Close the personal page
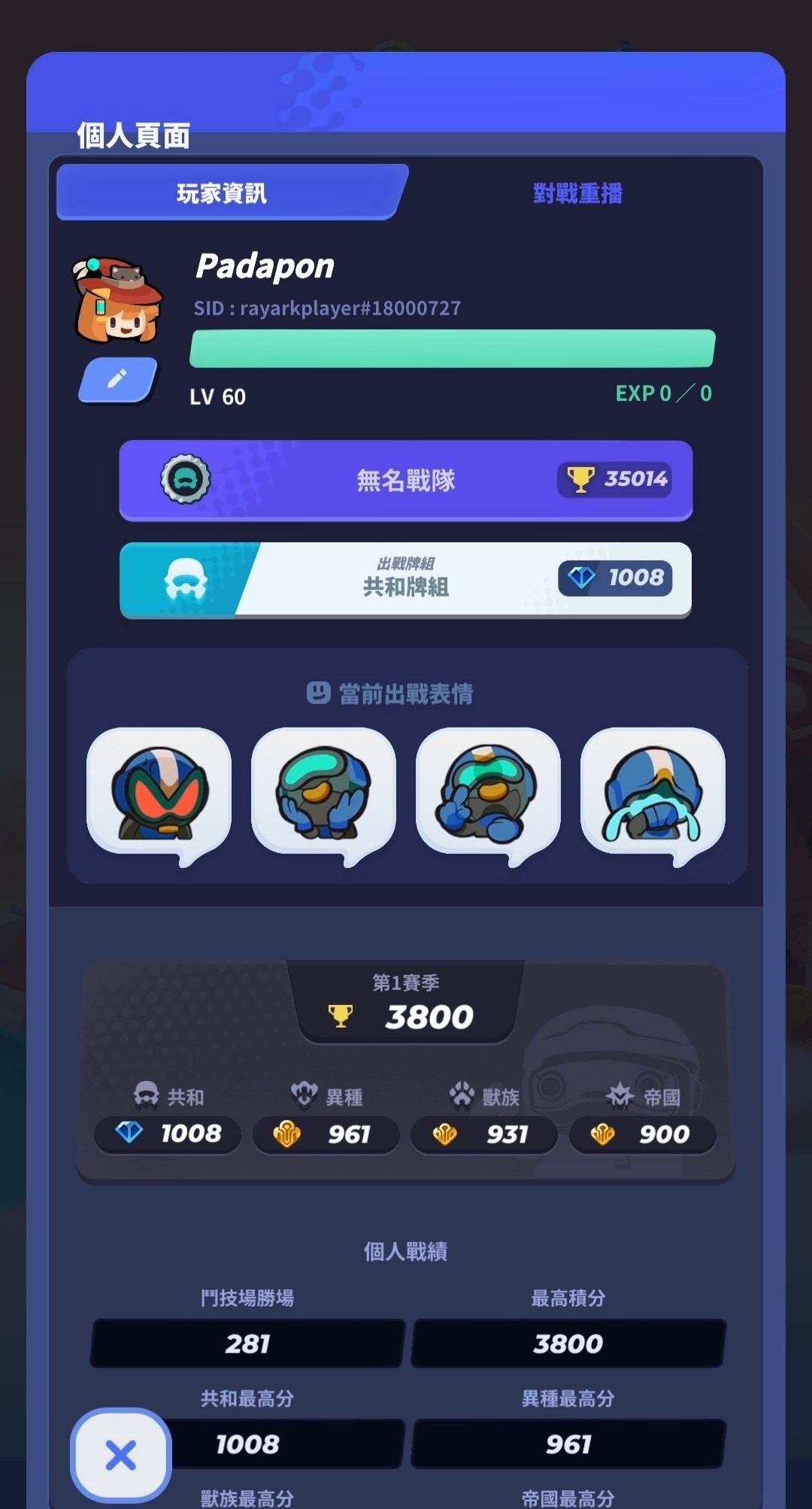 coord(121,1455)
